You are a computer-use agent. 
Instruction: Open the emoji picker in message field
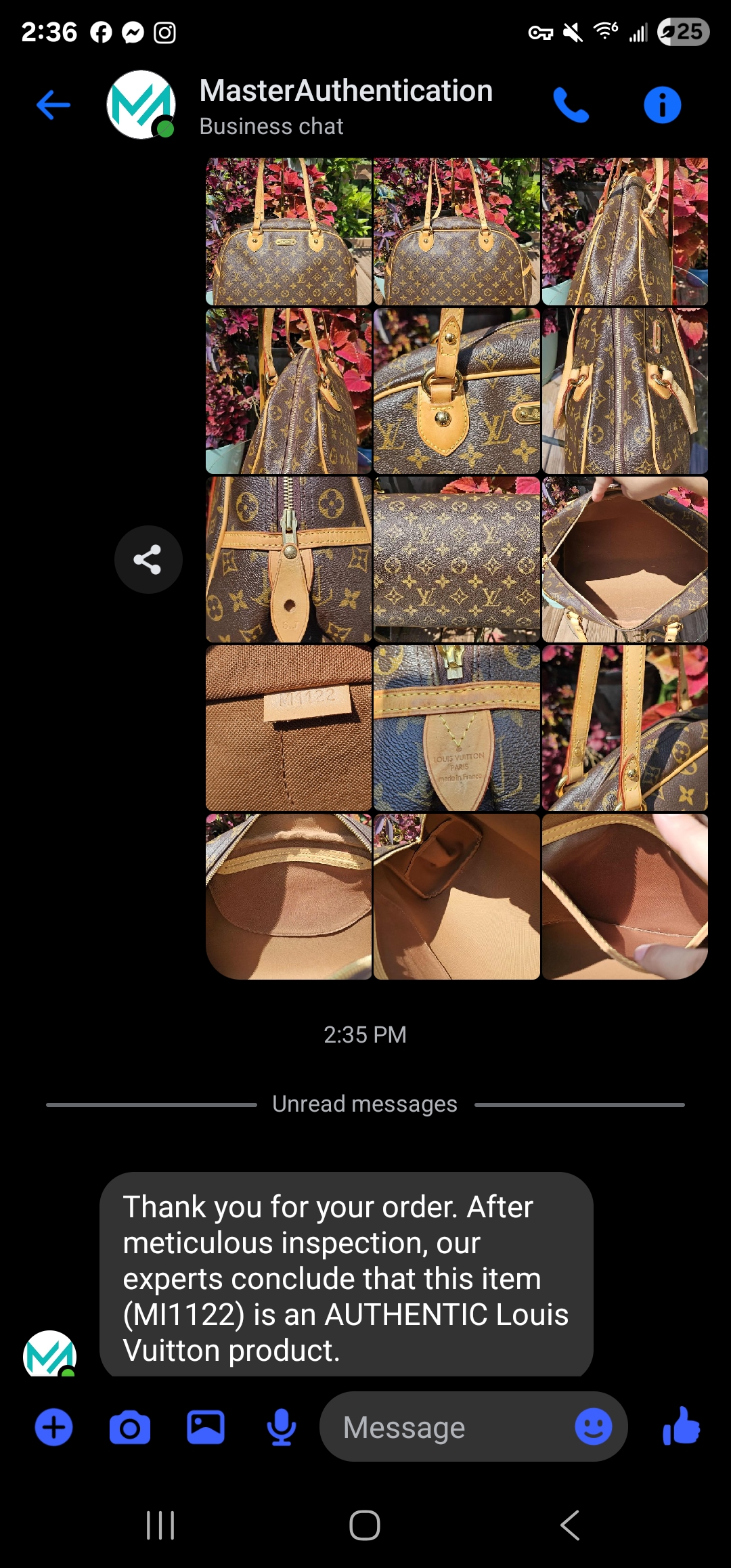pos(594,1427)
